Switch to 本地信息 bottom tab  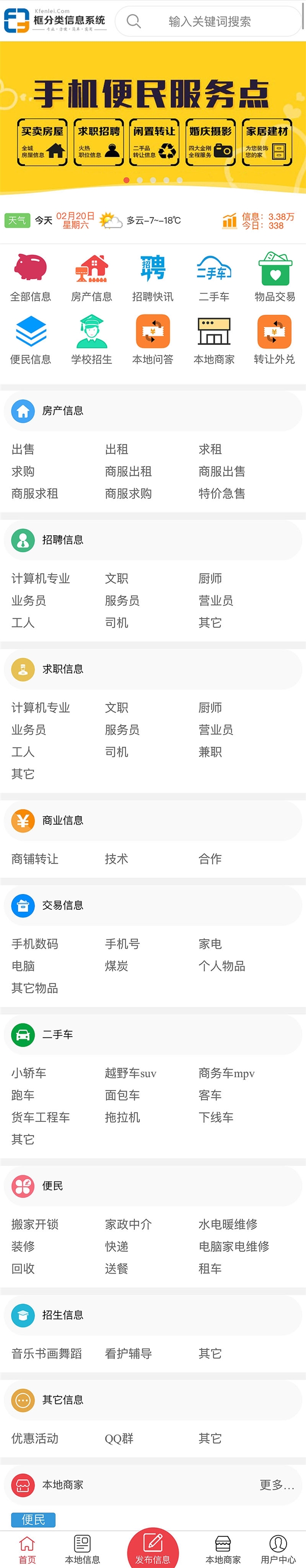coord(82,1549)
